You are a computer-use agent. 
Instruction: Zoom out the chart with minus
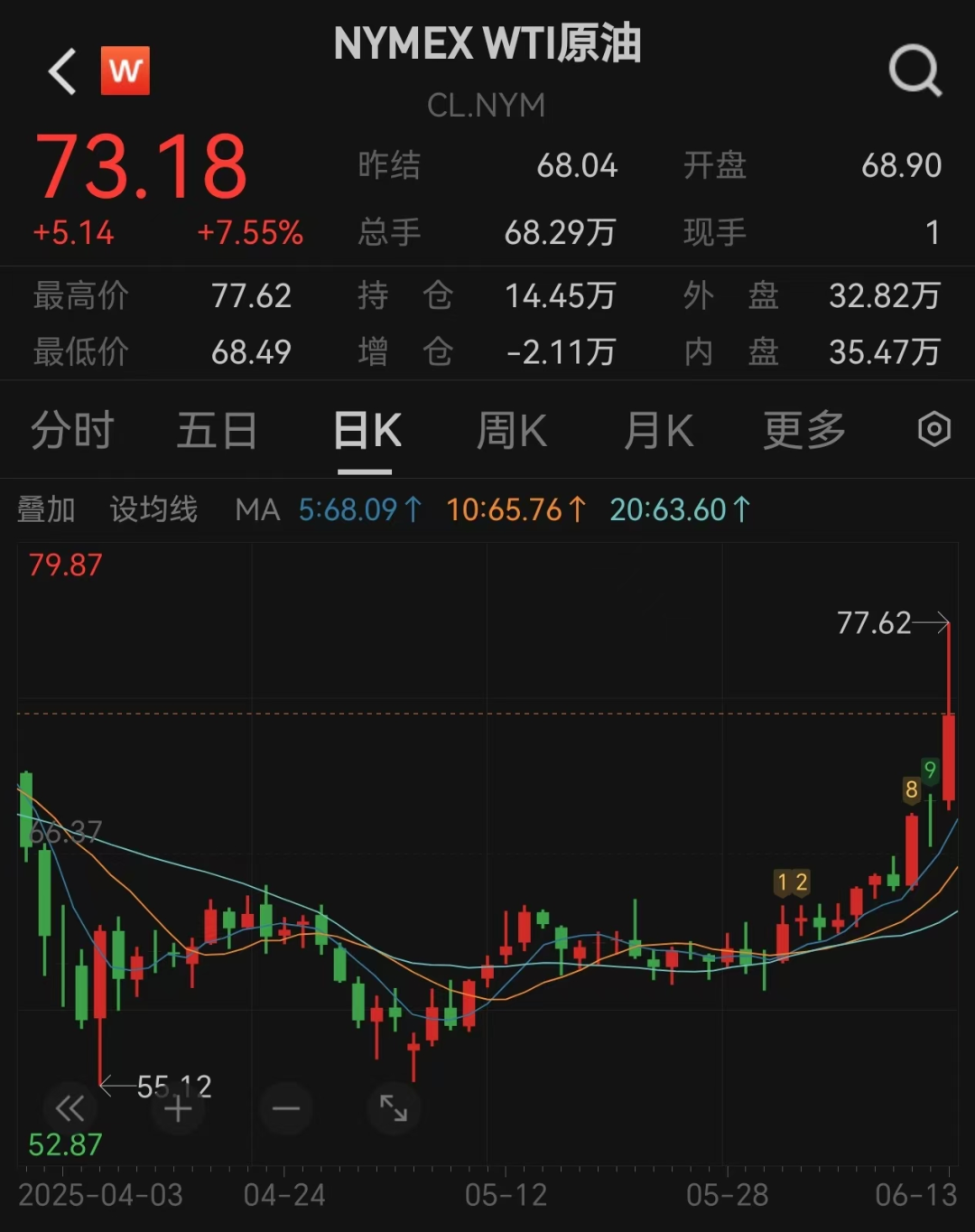[x=286, y=1108]
